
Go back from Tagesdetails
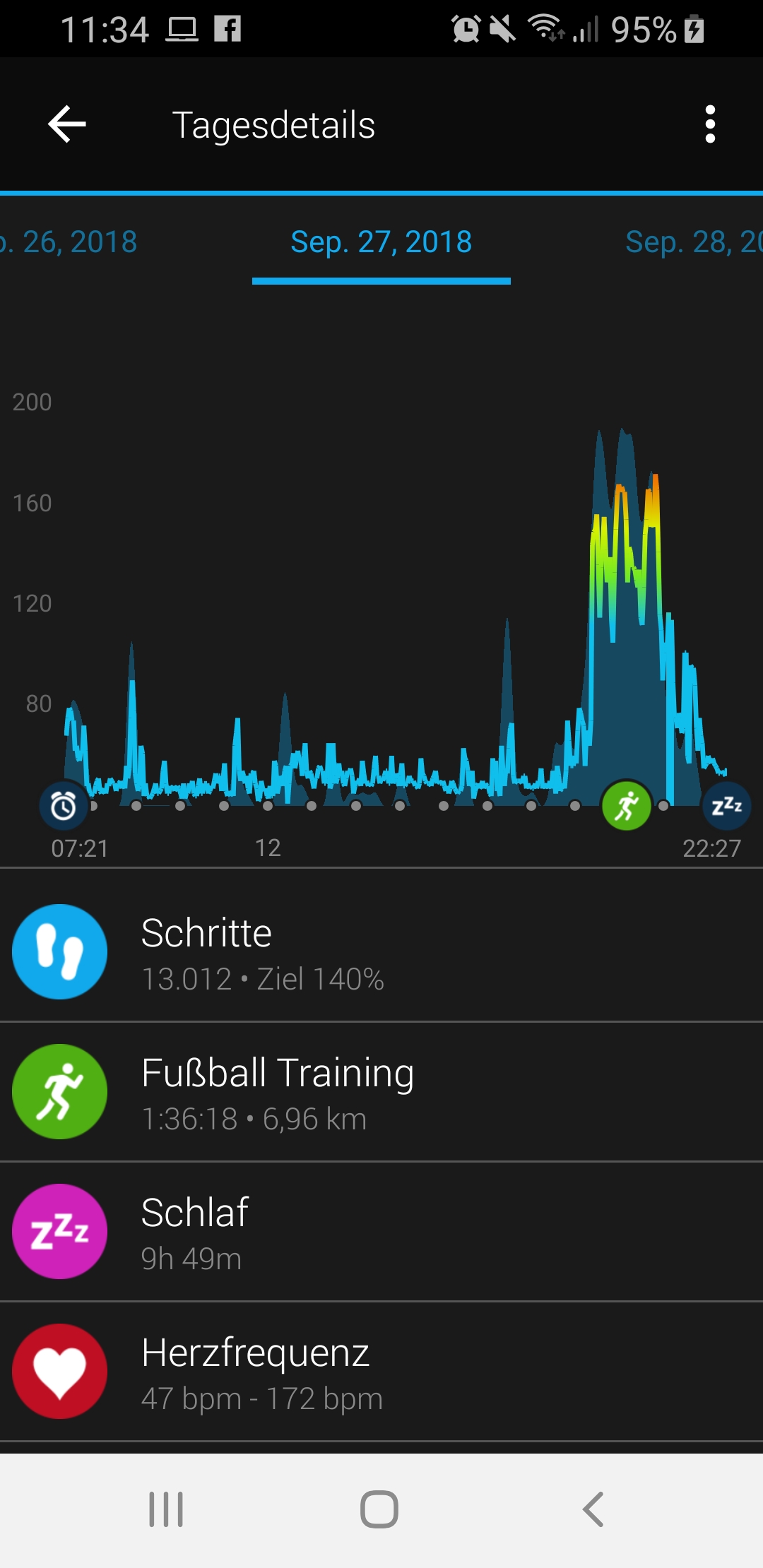coord(67,124)
